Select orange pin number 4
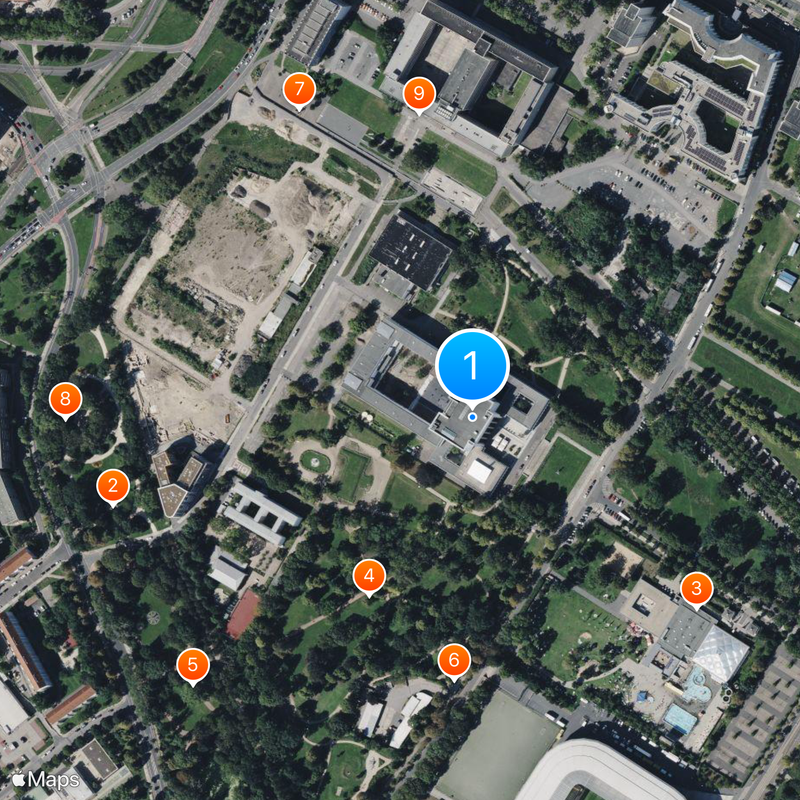The image size is (800, 800). 369,575
